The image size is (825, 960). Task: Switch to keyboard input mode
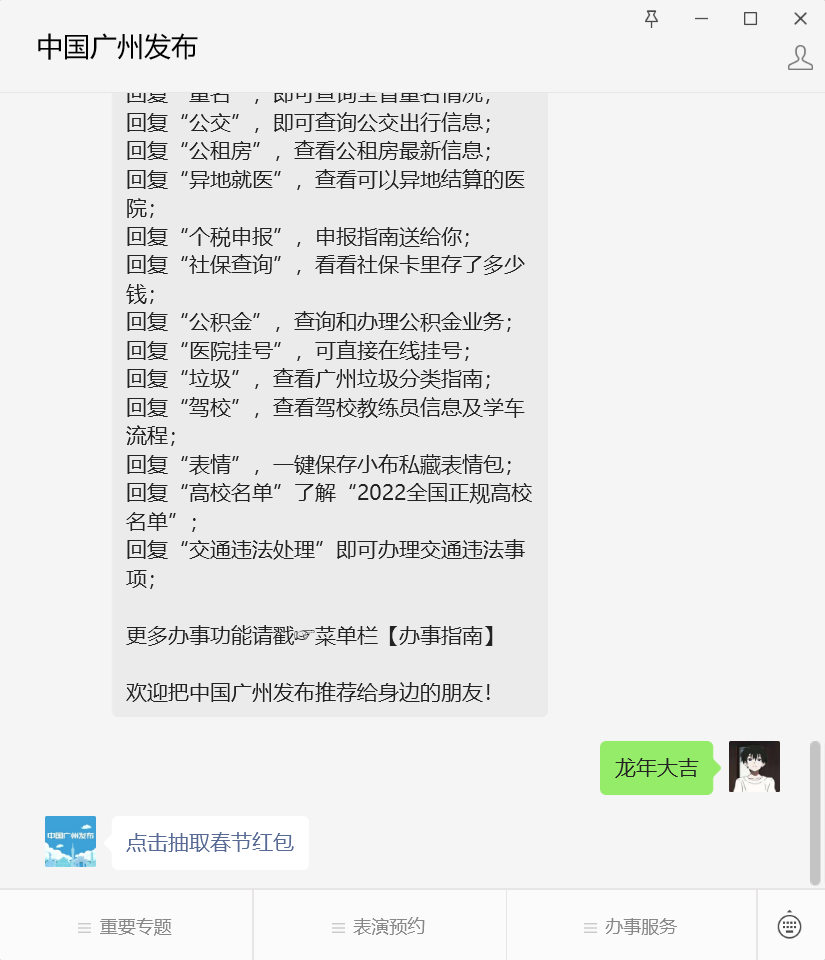(x=790, y=926)
